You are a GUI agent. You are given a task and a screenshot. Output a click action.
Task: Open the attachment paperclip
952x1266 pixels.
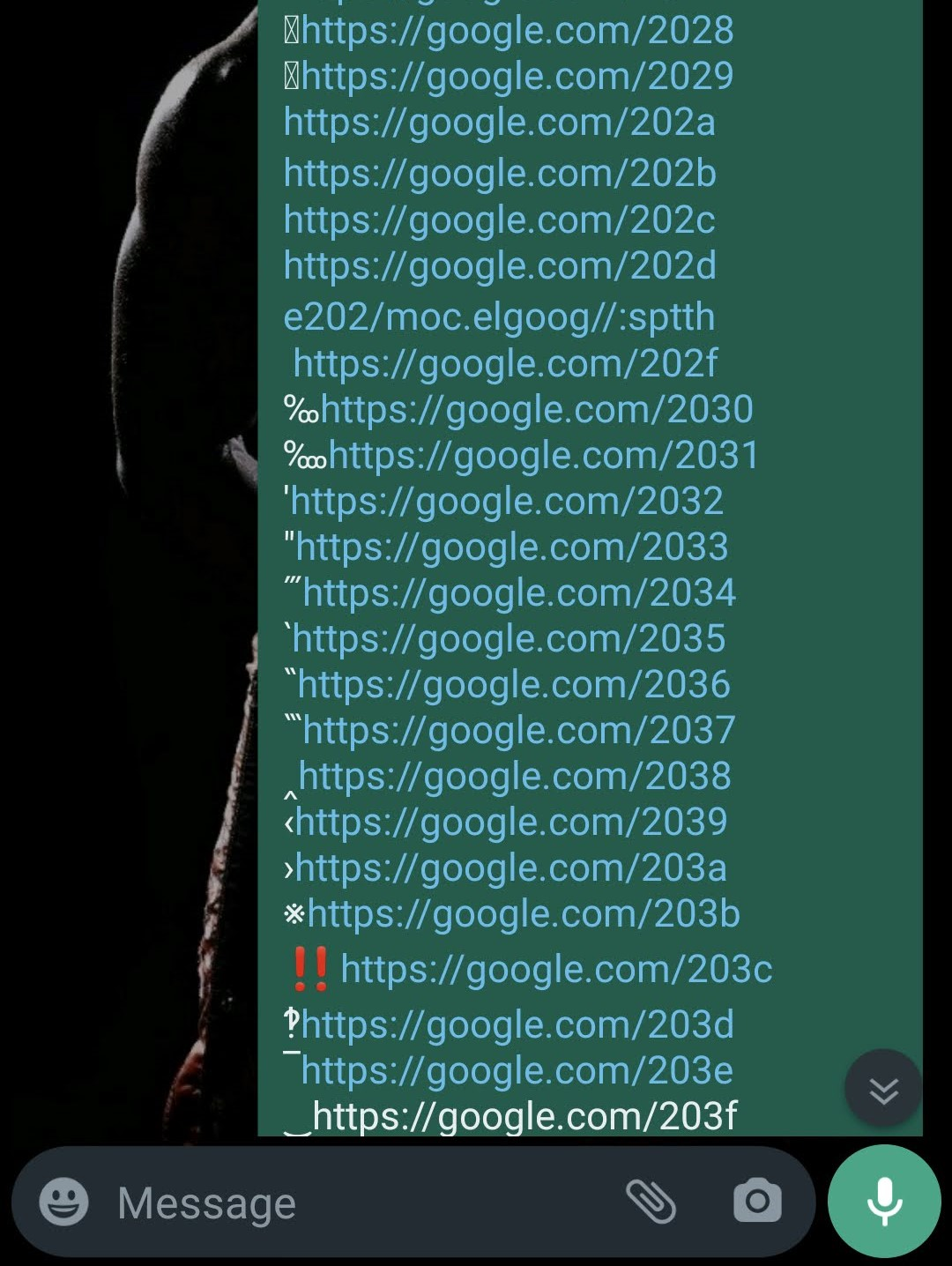pyautogui.click(x=651, y=1202)
